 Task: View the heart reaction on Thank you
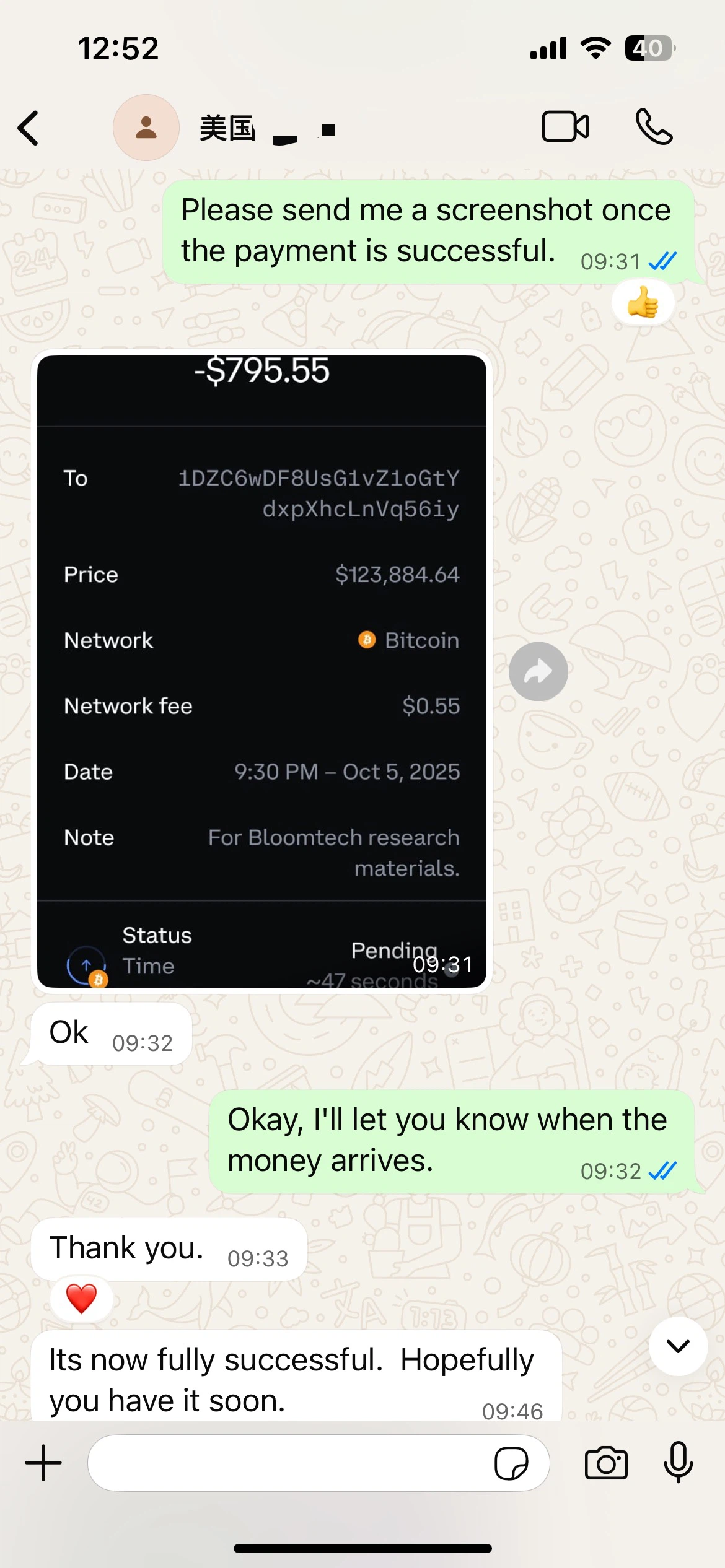coord(81,1298)
